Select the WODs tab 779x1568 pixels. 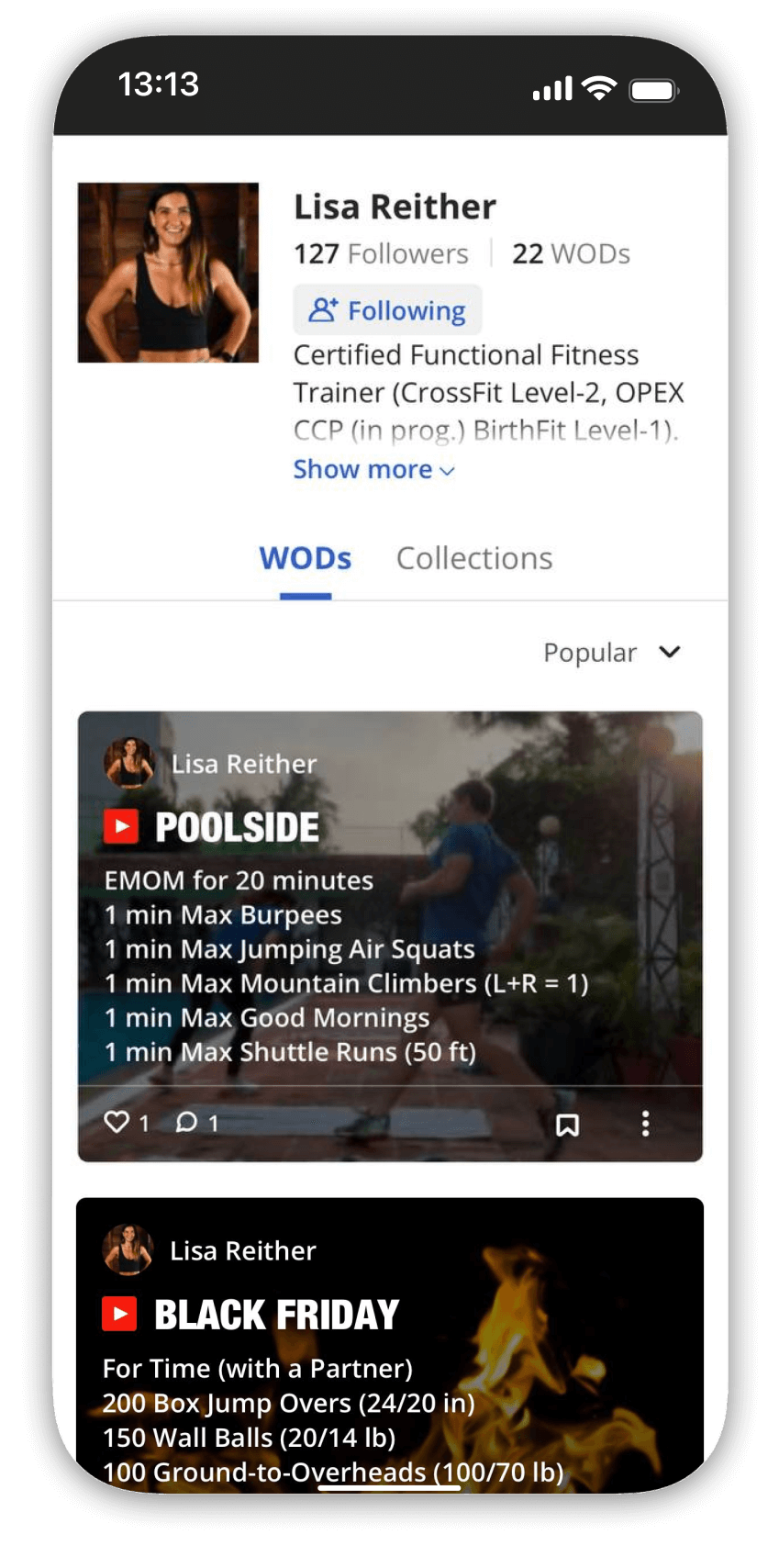[305, 558]
